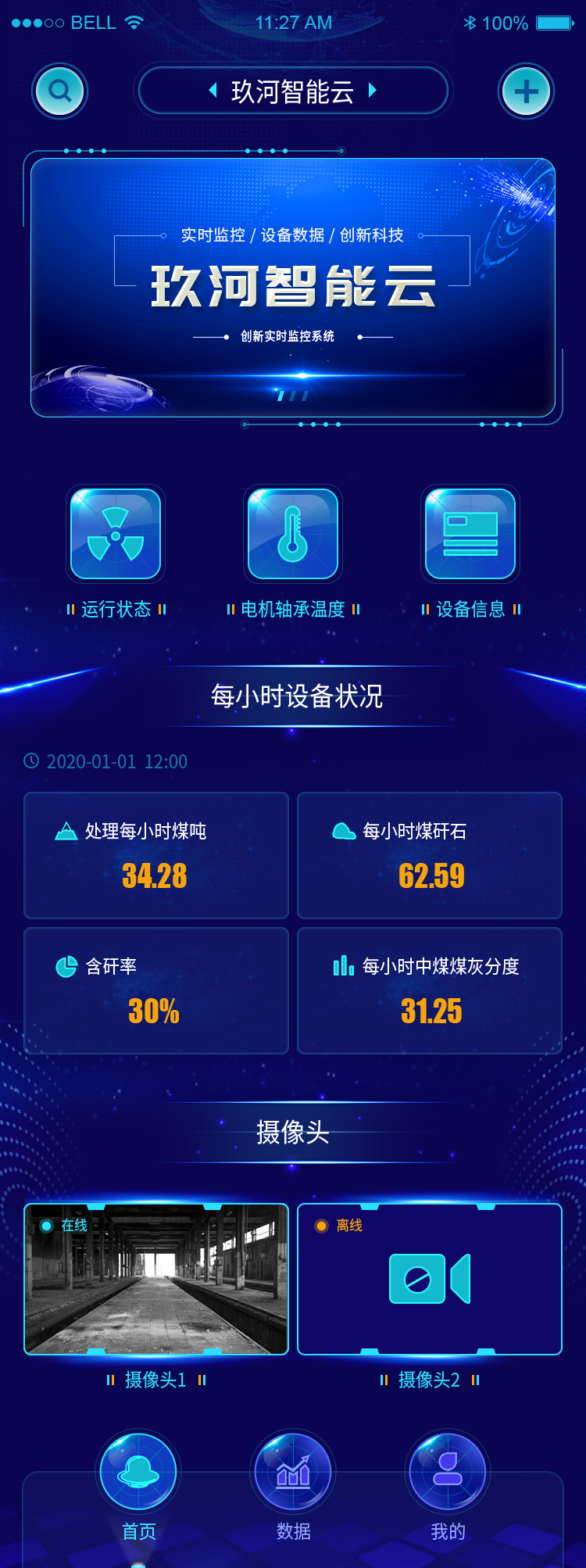Open the search icon

click(59, 91)
